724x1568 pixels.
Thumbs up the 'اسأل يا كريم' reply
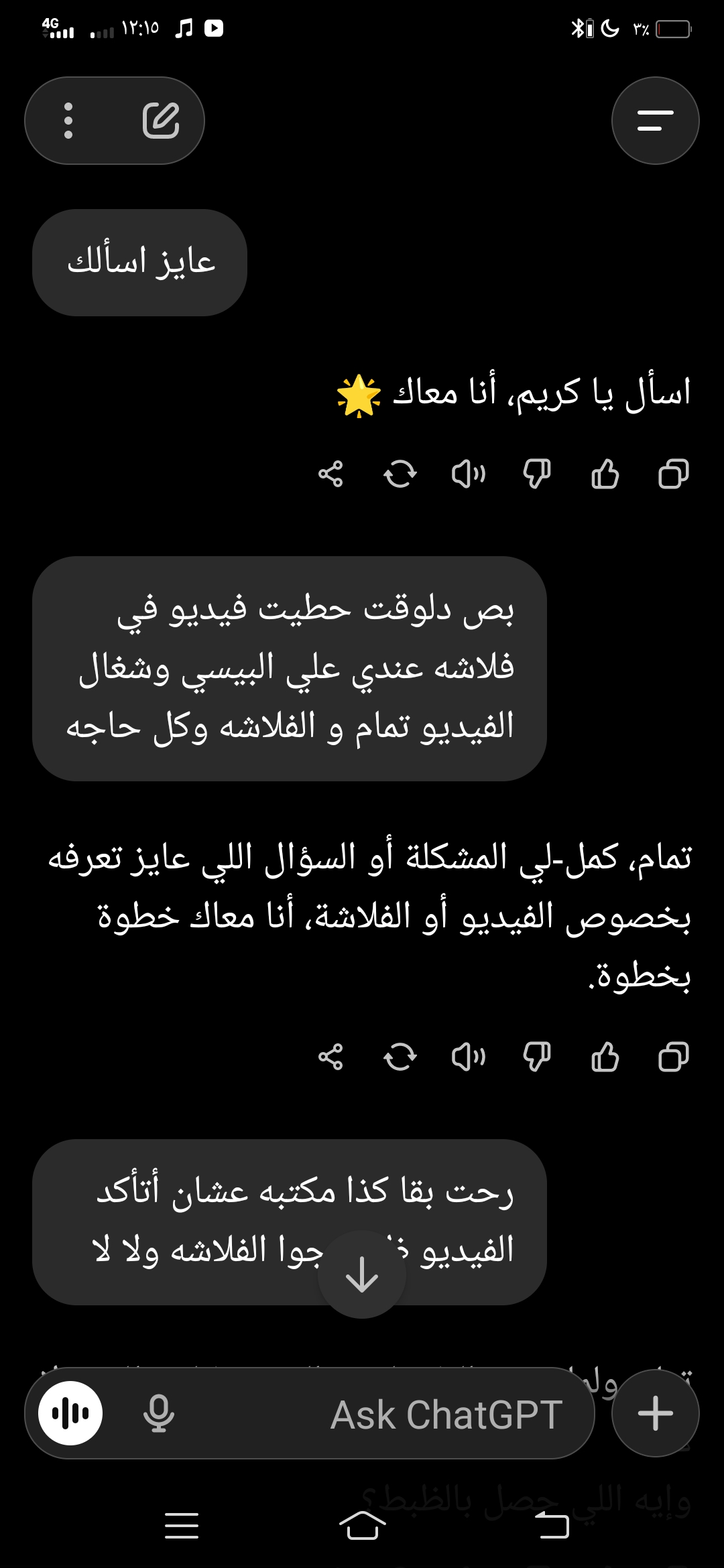[605, 474]
